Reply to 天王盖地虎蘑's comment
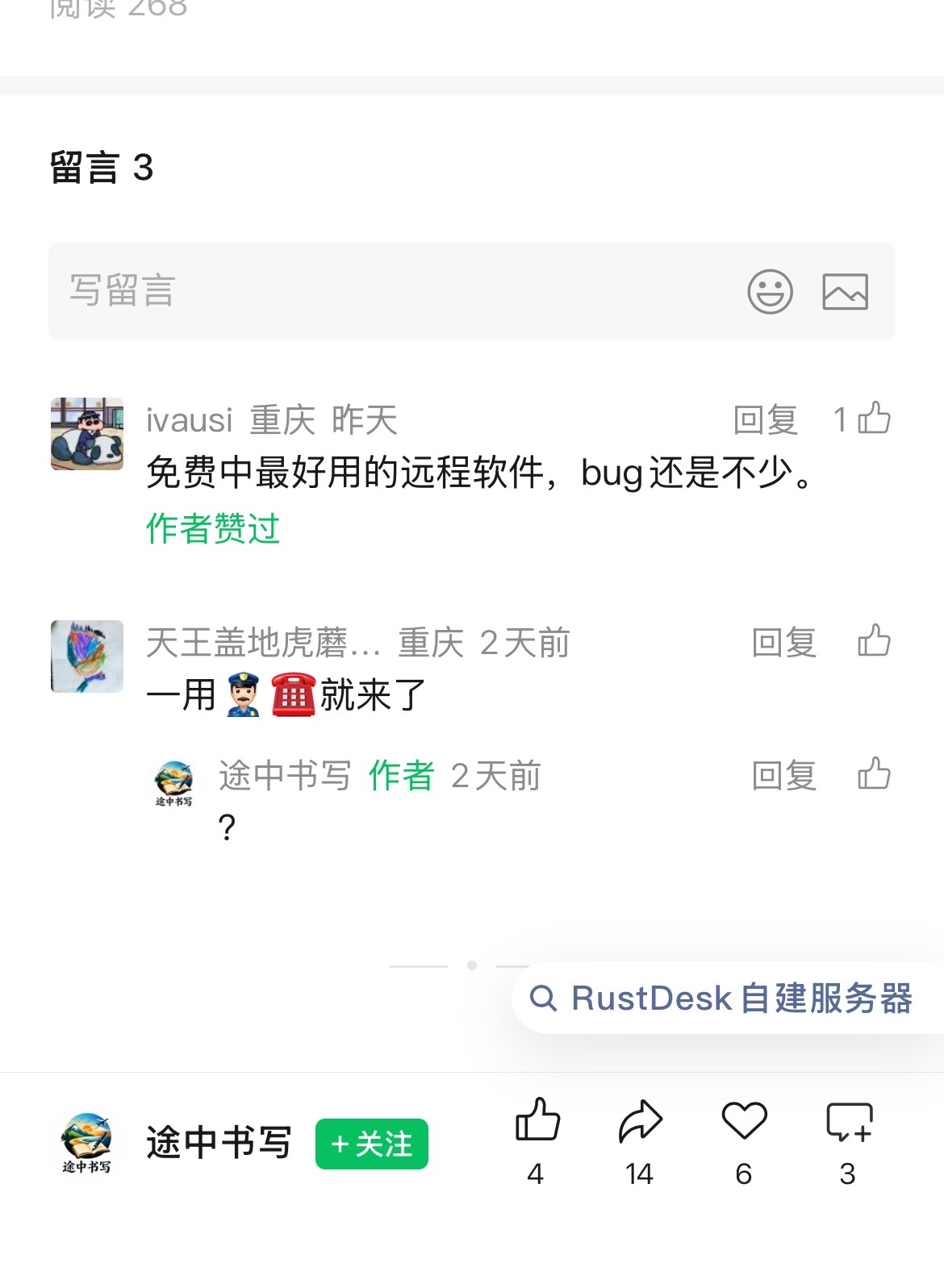Screen dimensions: 944x1288 (x=783, y=643)
